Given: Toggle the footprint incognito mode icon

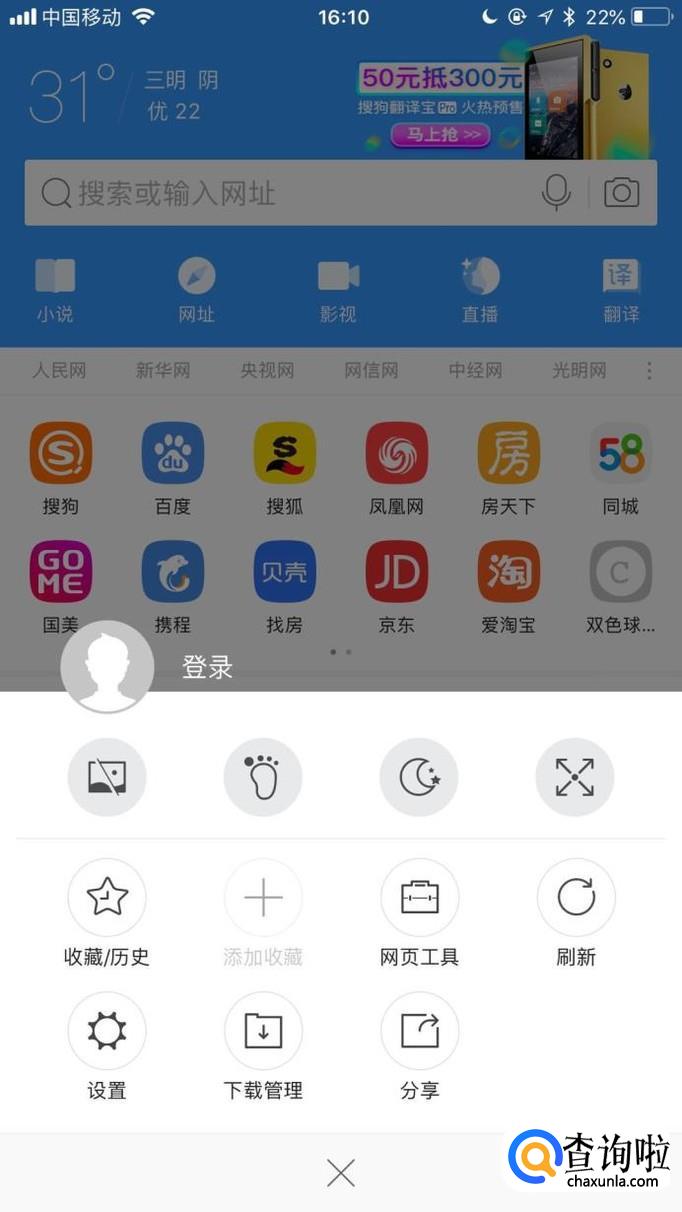Looking at the screenshot, I should tap(263, 777).
